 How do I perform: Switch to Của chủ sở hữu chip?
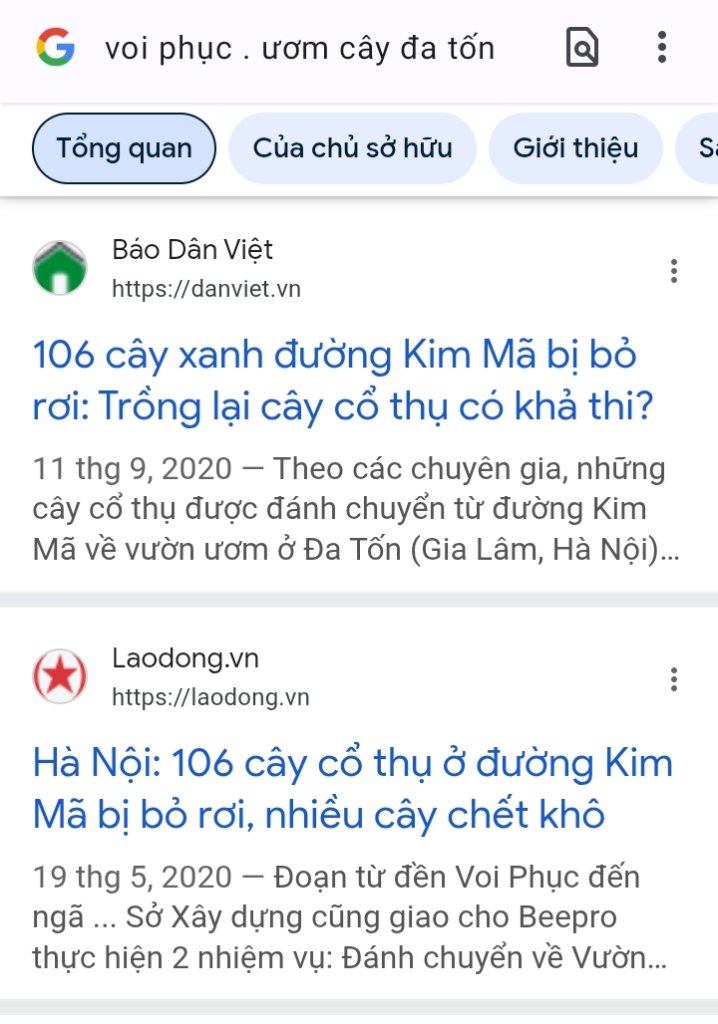[x=352, y=148]
